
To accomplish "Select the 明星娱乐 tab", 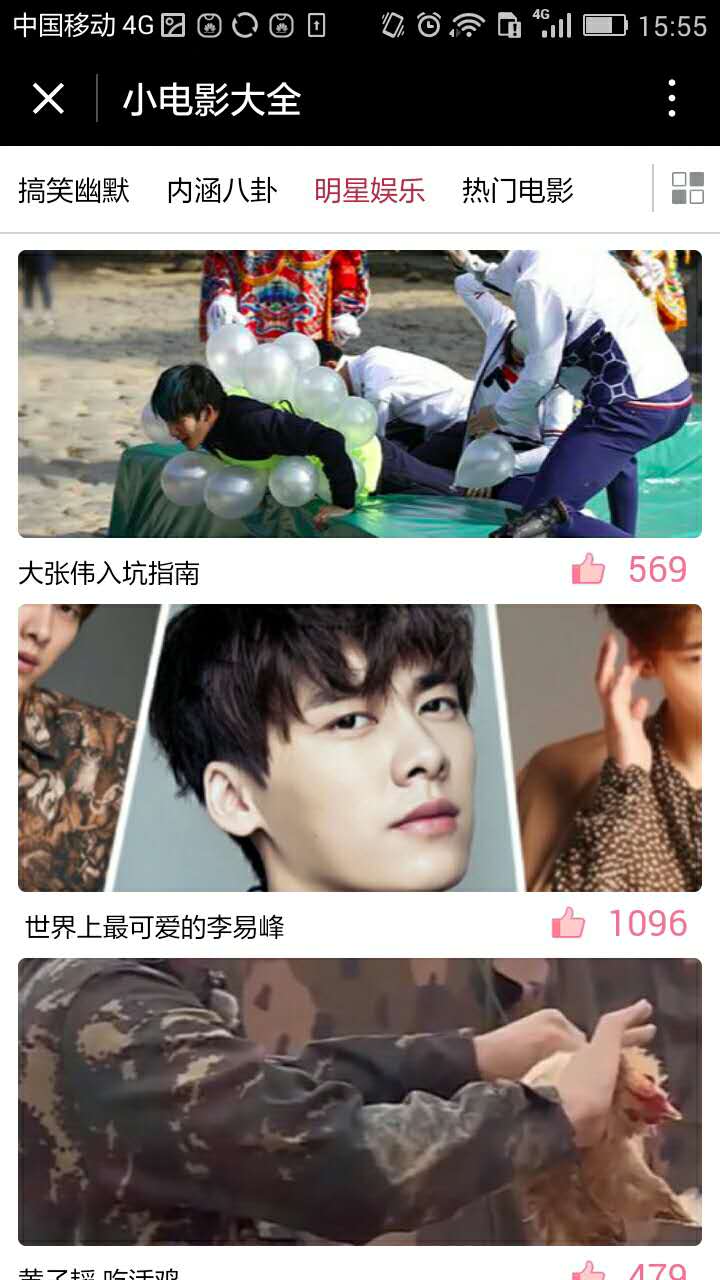I will 370,190.
